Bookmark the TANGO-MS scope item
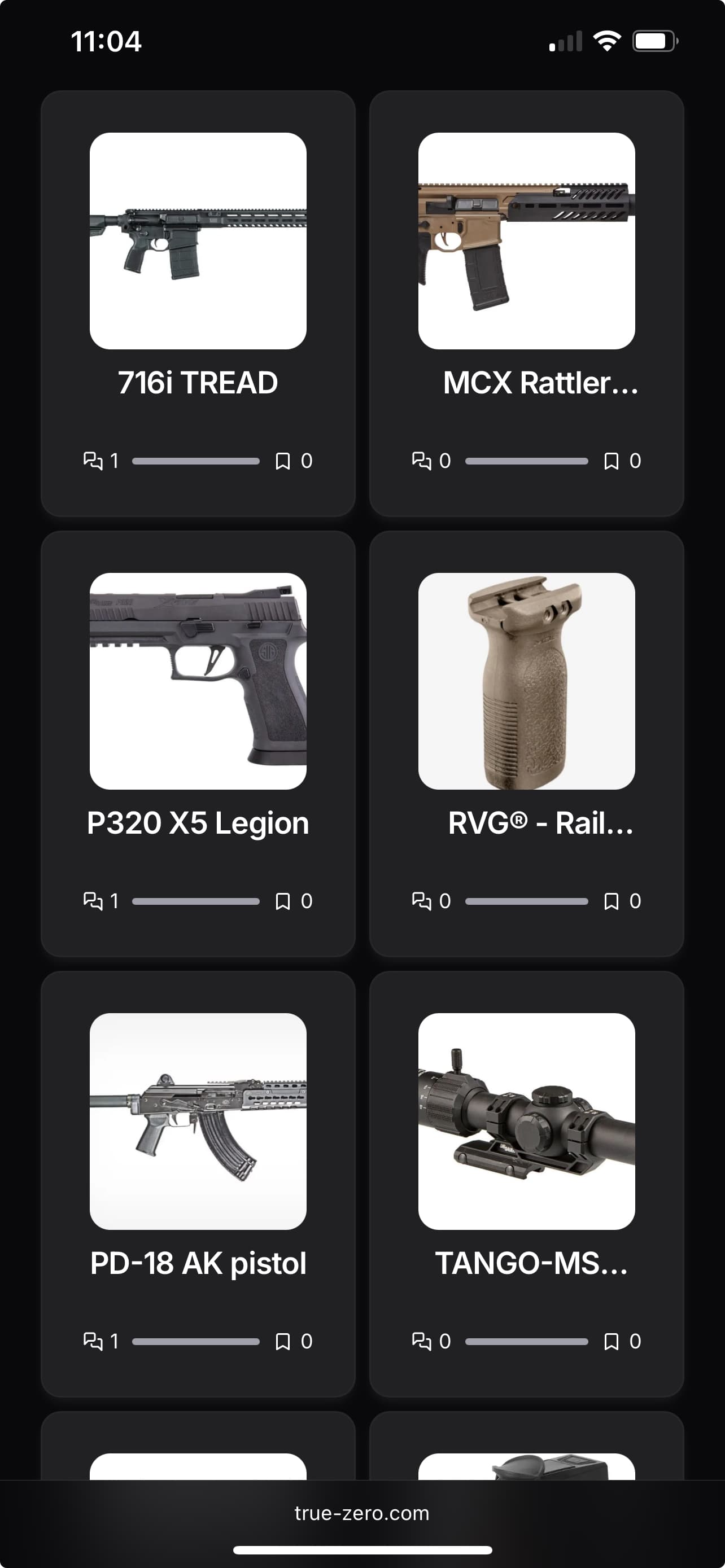 610,1341
